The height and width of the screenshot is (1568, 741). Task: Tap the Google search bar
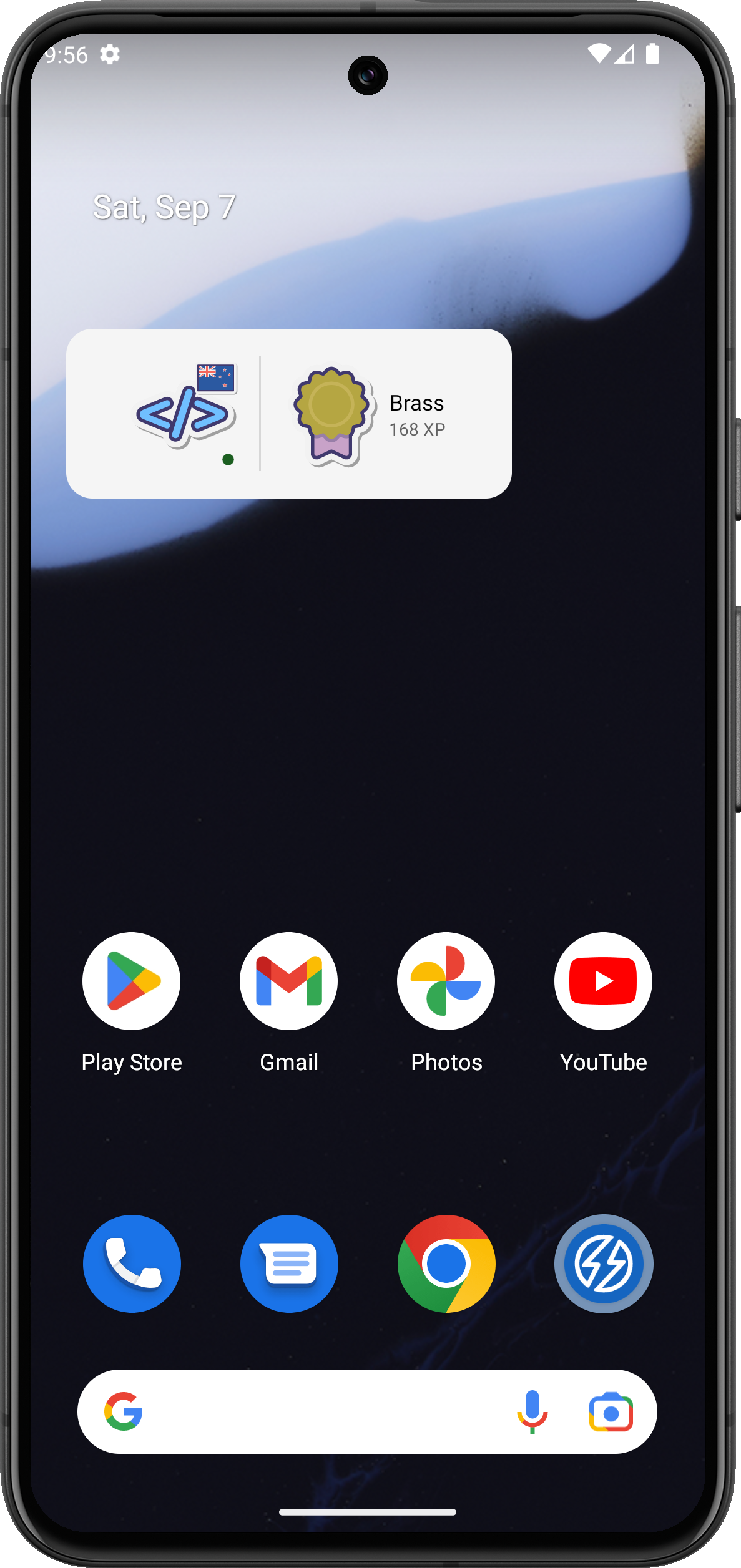point(312,1411)
